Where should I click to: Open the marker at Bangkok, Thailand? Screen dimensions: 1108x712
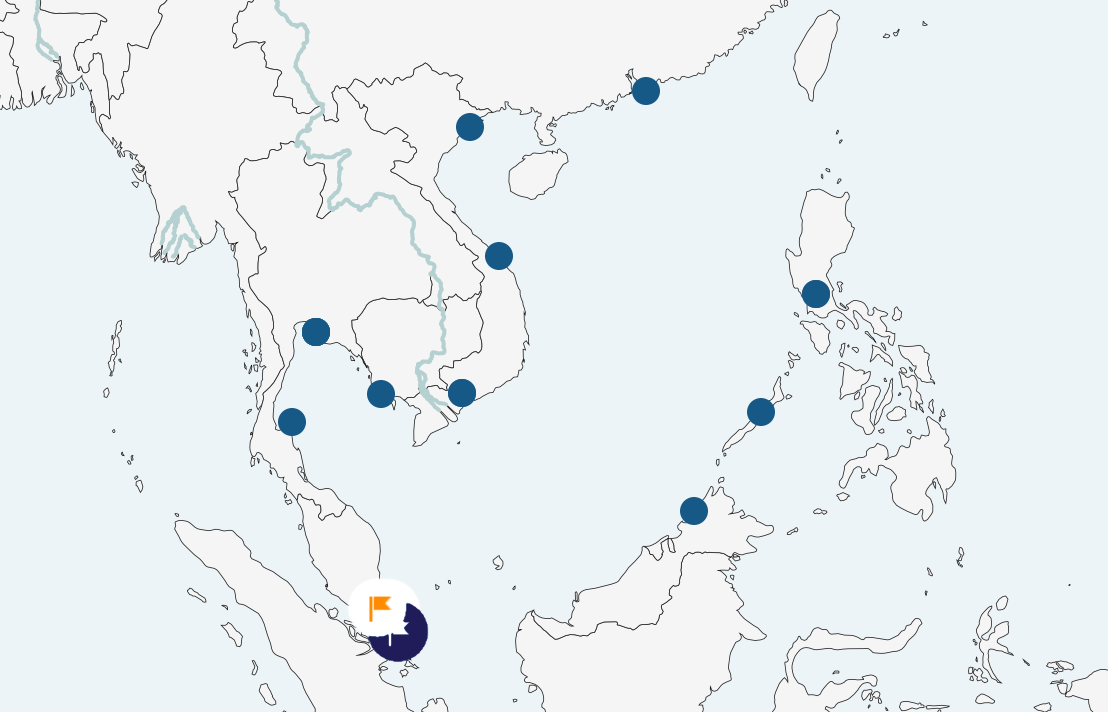tap(316, 332)
